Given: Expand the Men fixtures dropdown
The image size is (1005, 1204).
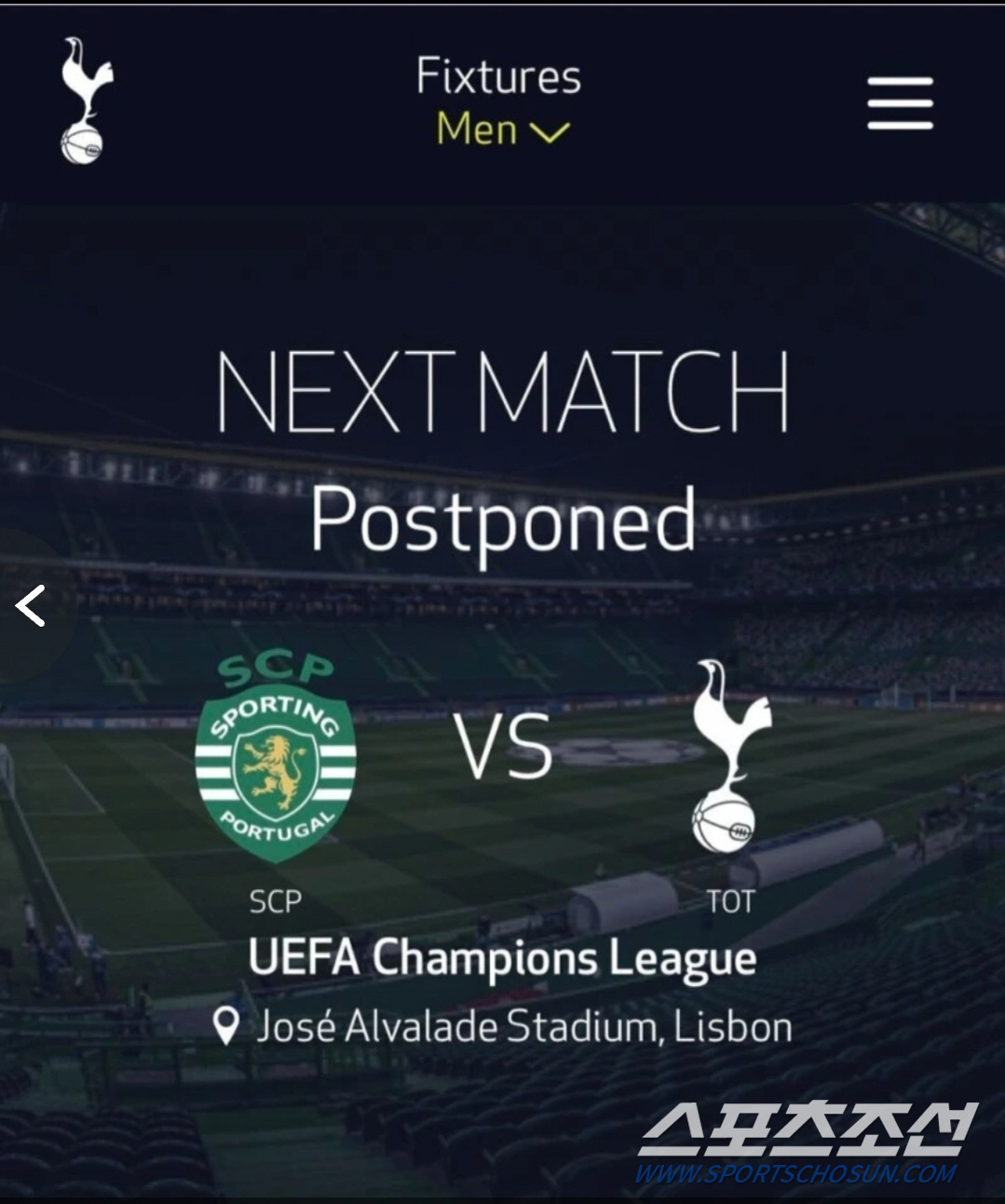Looking at the screenshot, I should [x=502, y=129].
